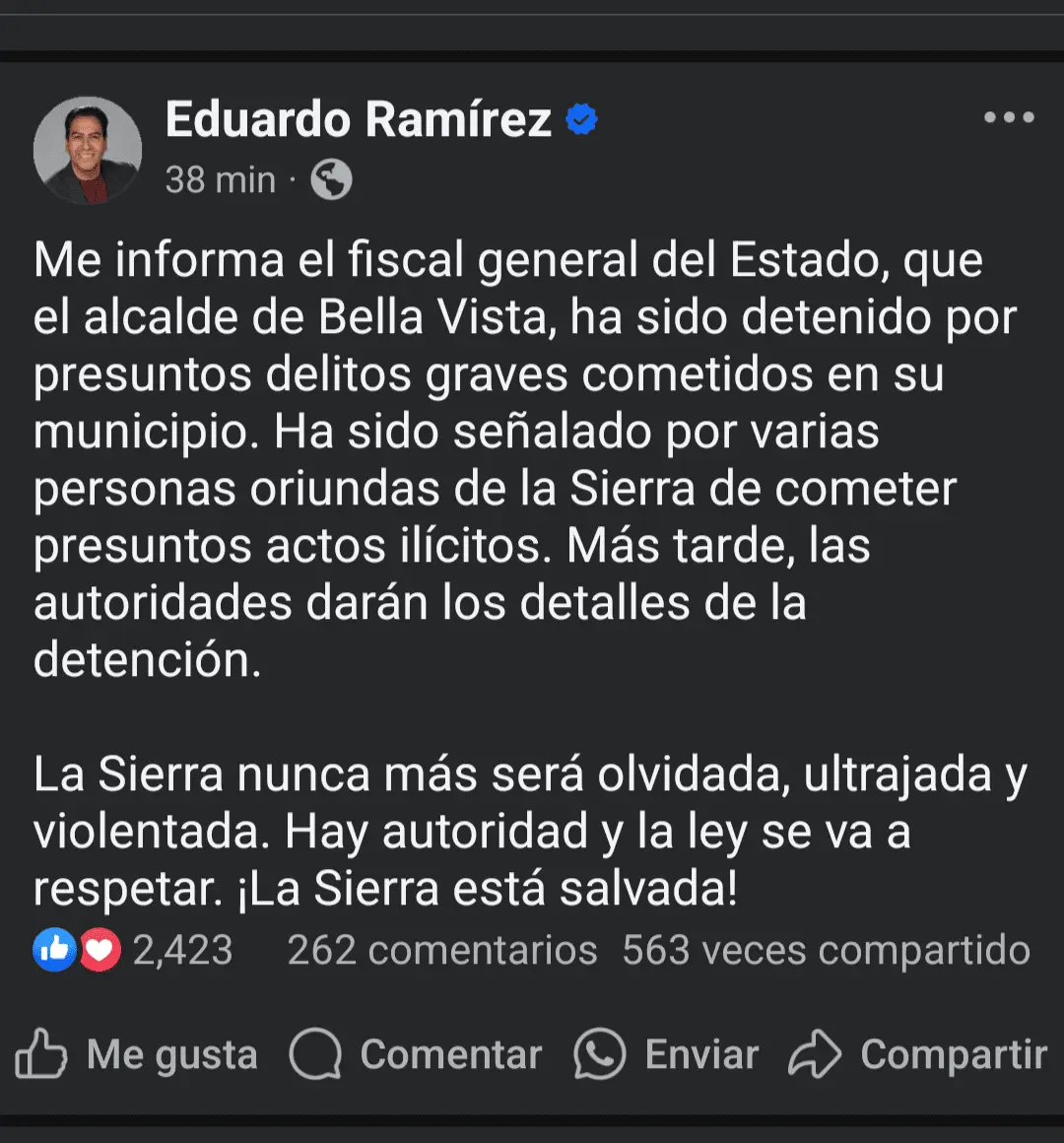Open the 262 comentarios
Screen dimensions: 1064x1143
pos(442,951)
